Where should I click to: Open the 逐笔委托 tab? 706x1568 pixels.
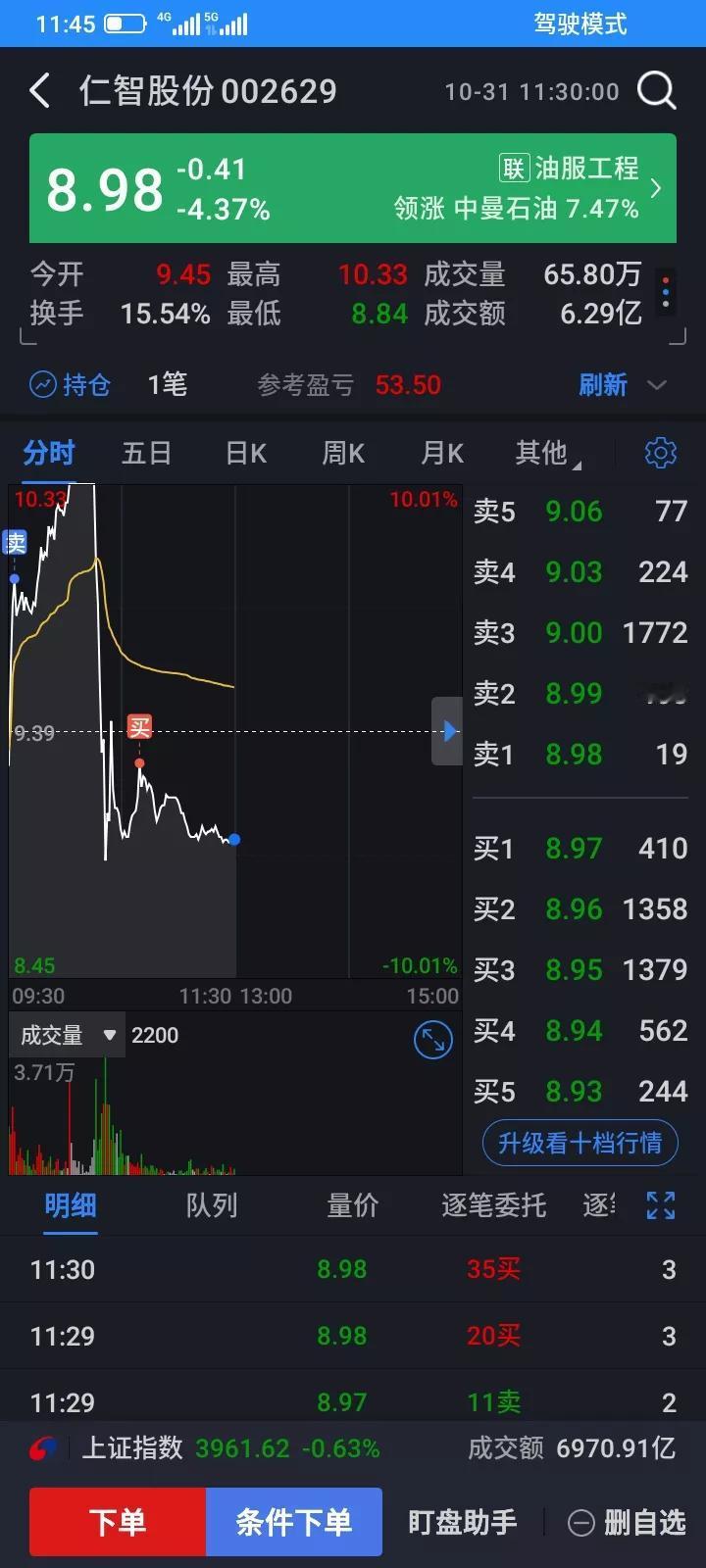point(493,1205)
